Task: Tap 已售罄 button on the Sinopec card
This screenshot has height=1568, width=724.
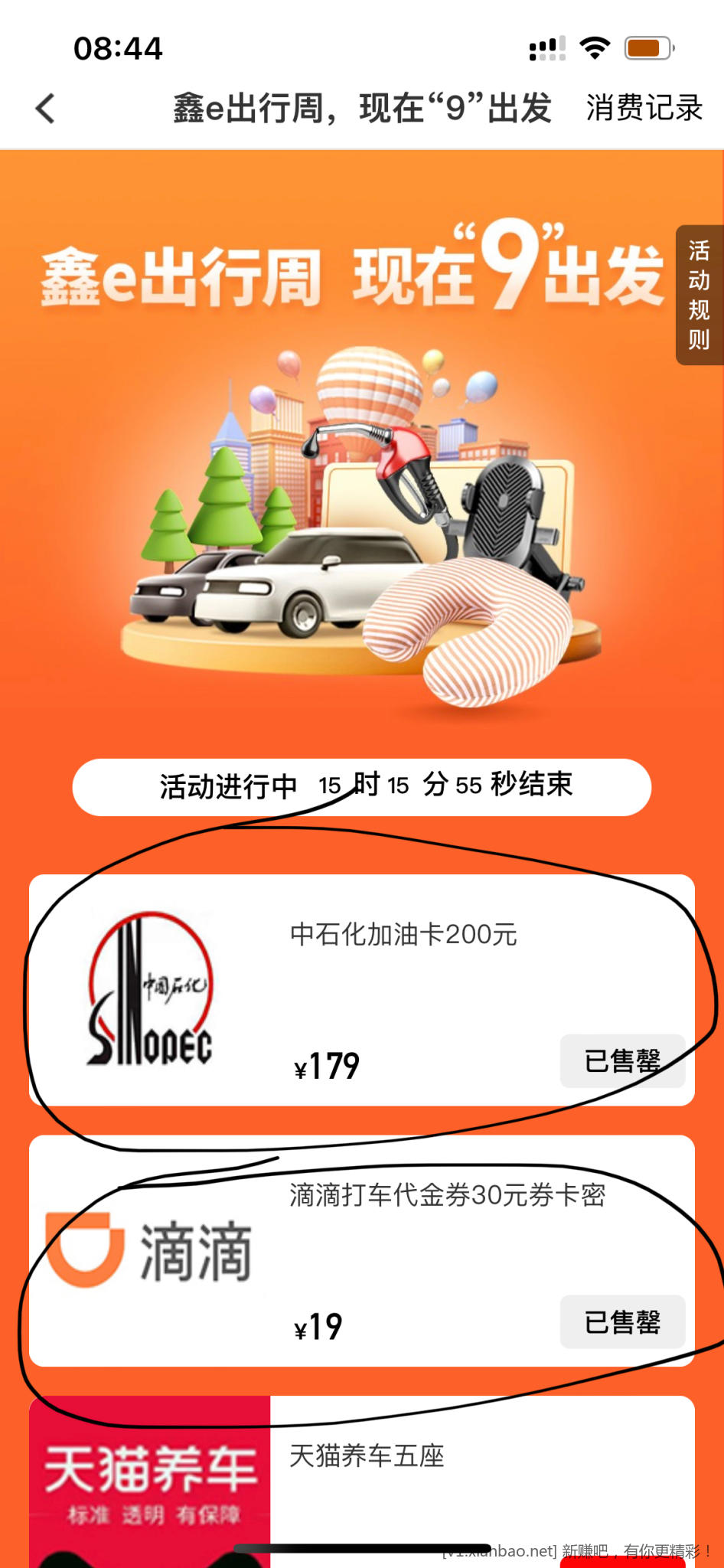Action: pyautogui.click(x=621, y=1061)
